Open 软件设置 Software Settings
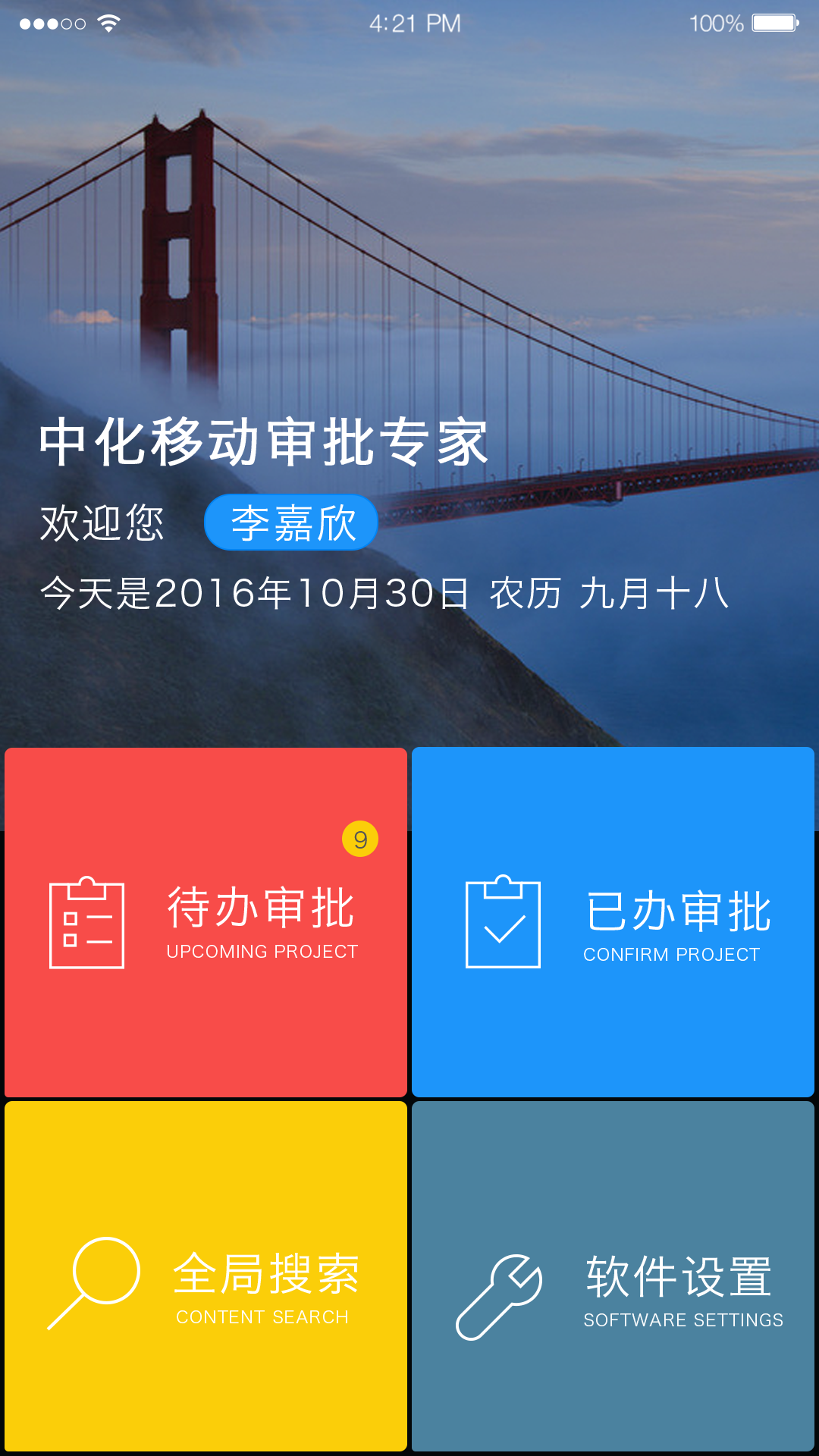 [613, 1277]
